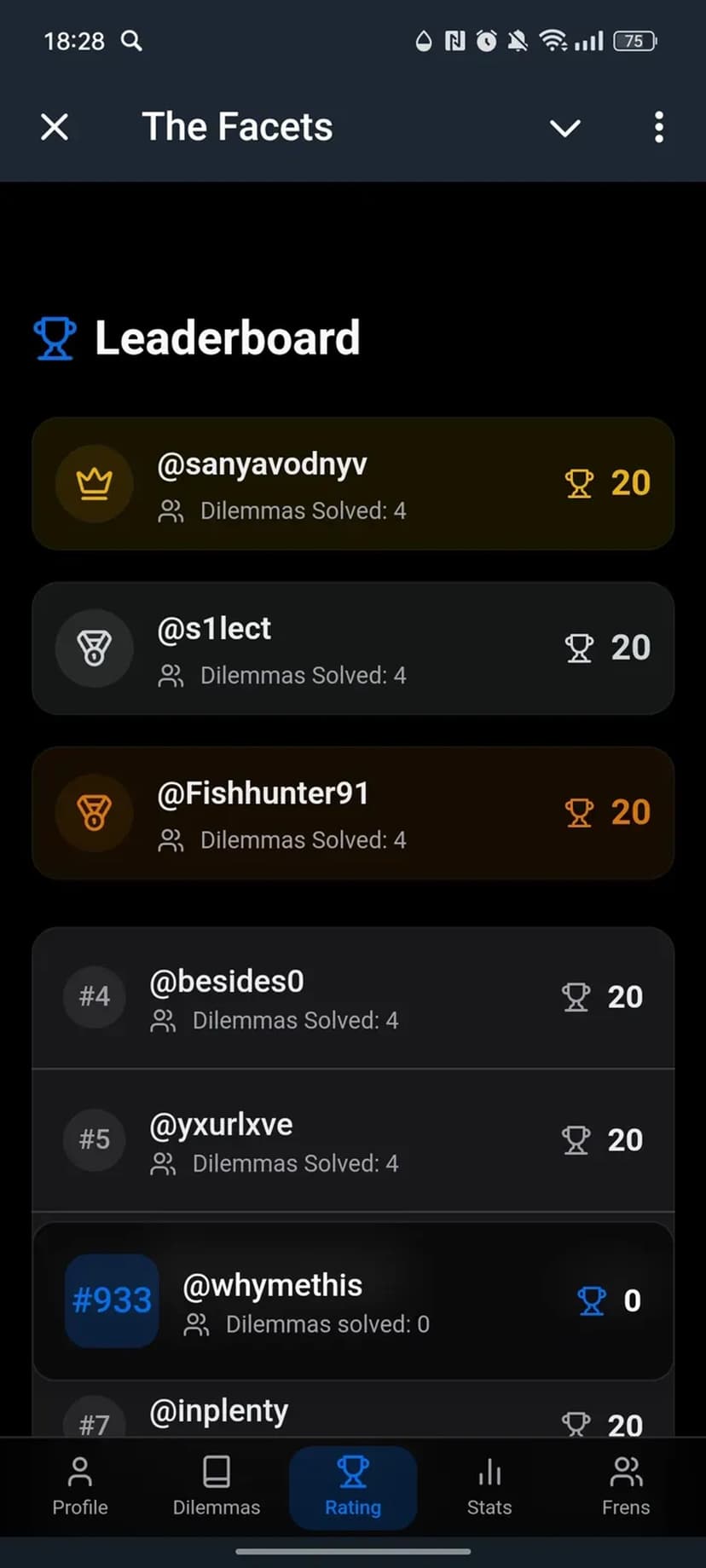Open the #7 @inplenty row

(353, 1415)
